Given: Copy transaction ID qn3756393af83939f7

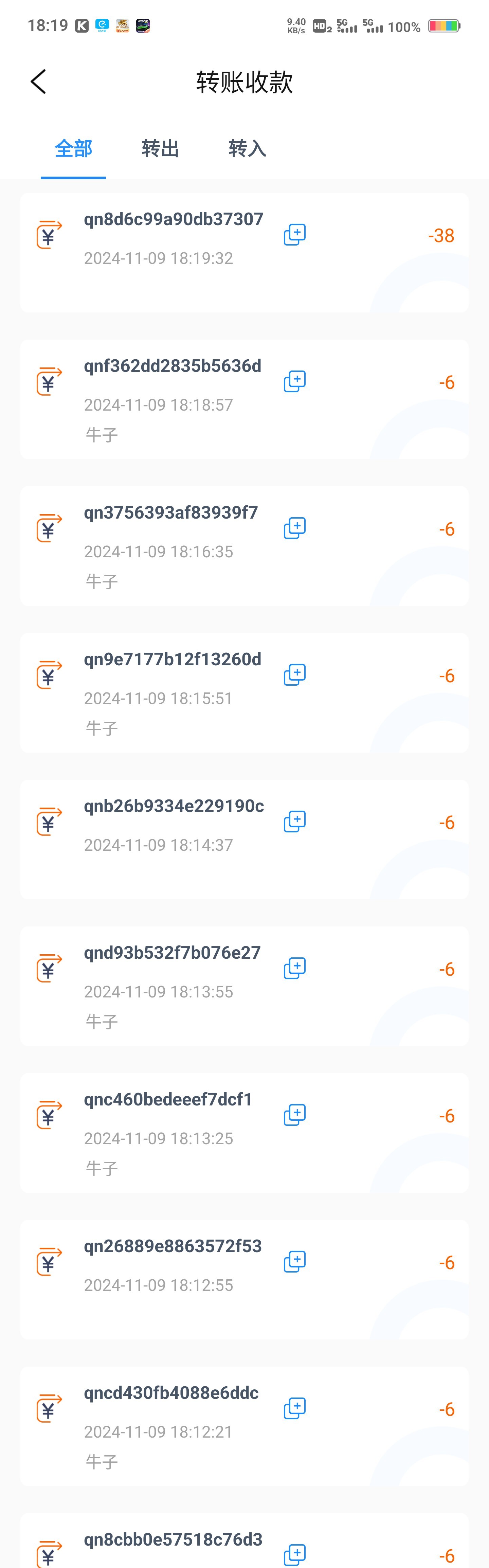Looking at the screenshot, I should (295, 528).
